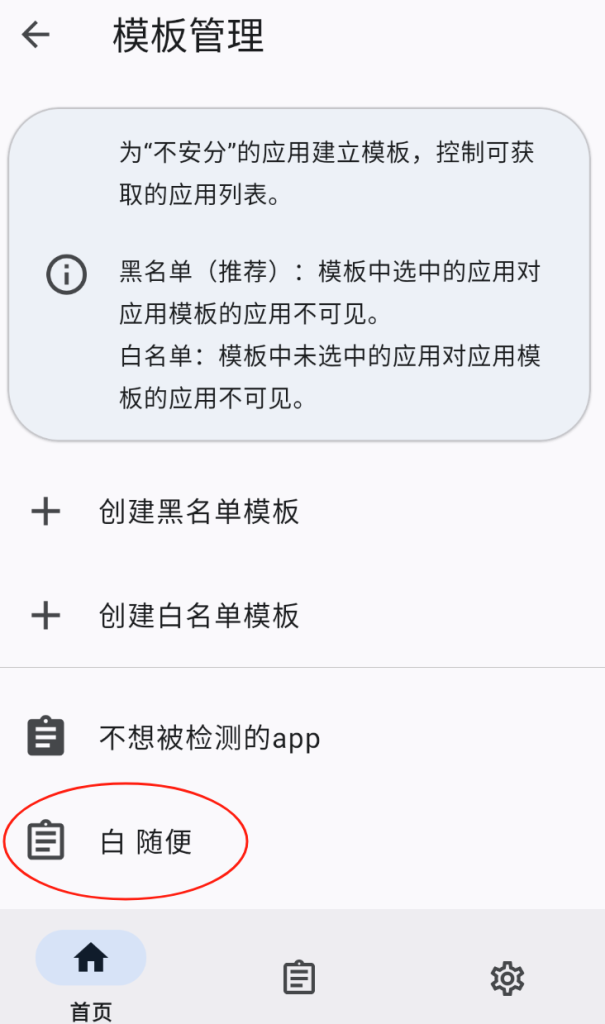This screenshot has width=605, height=1024.
Task: Open the 不想被检测的app template
Action: point(209,738)
